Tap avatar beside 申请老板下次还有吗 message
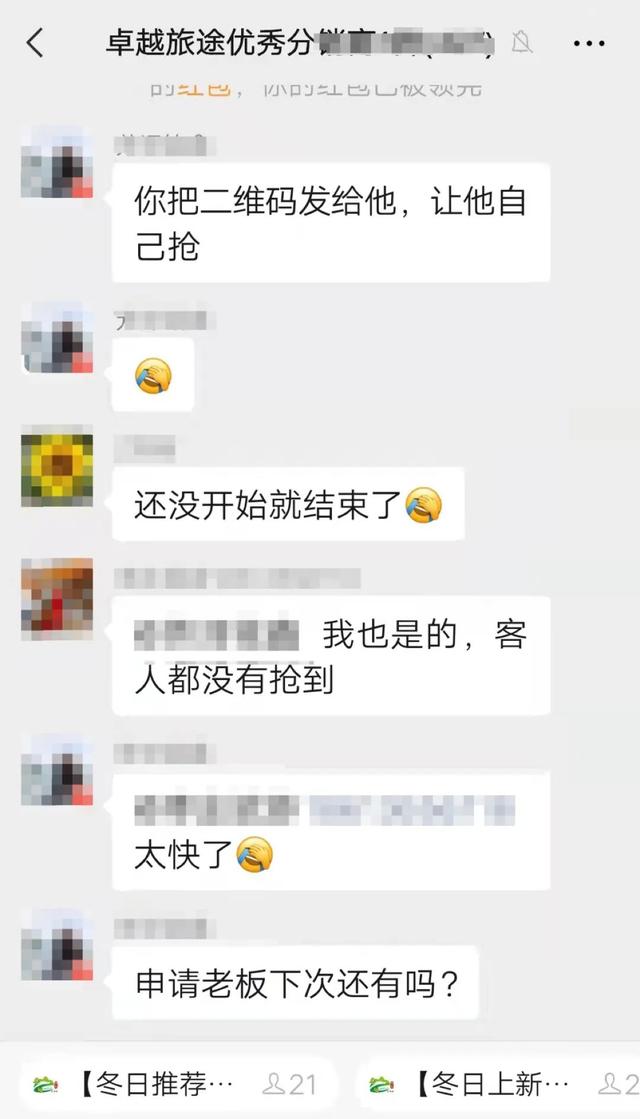 coord(57,944)
